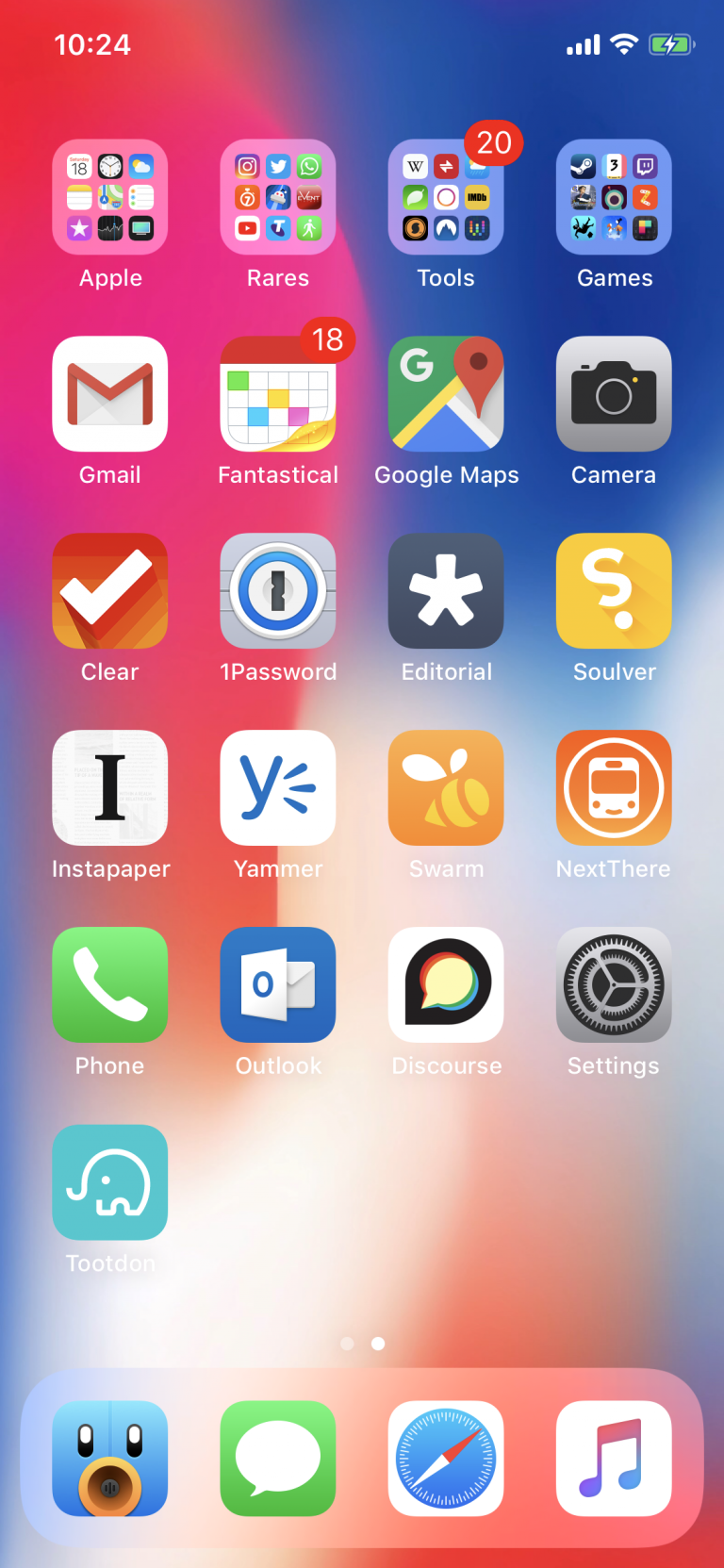Open Tweetbot from the dock

point(109,1458)
